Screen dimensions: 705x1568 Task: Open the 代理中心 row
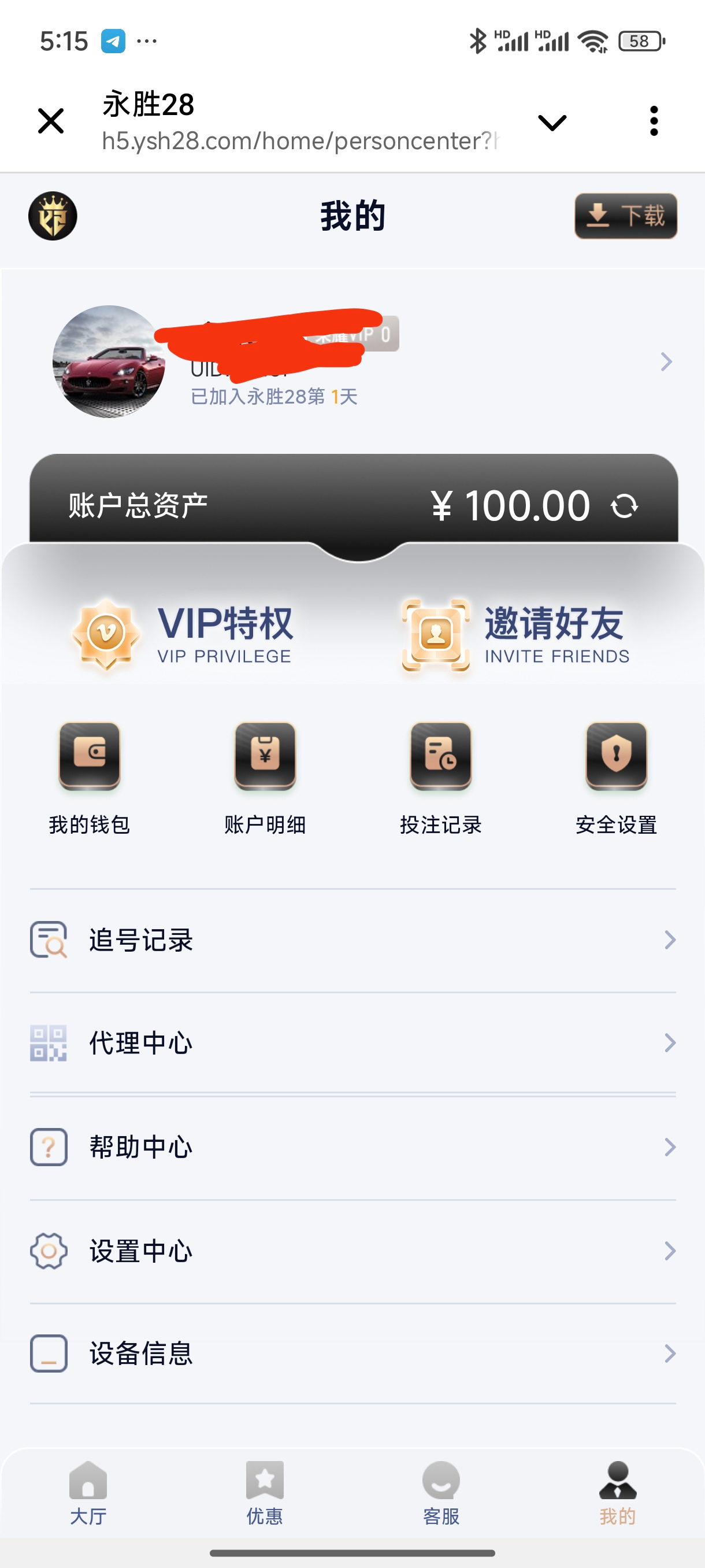(x=353, y=1043)
